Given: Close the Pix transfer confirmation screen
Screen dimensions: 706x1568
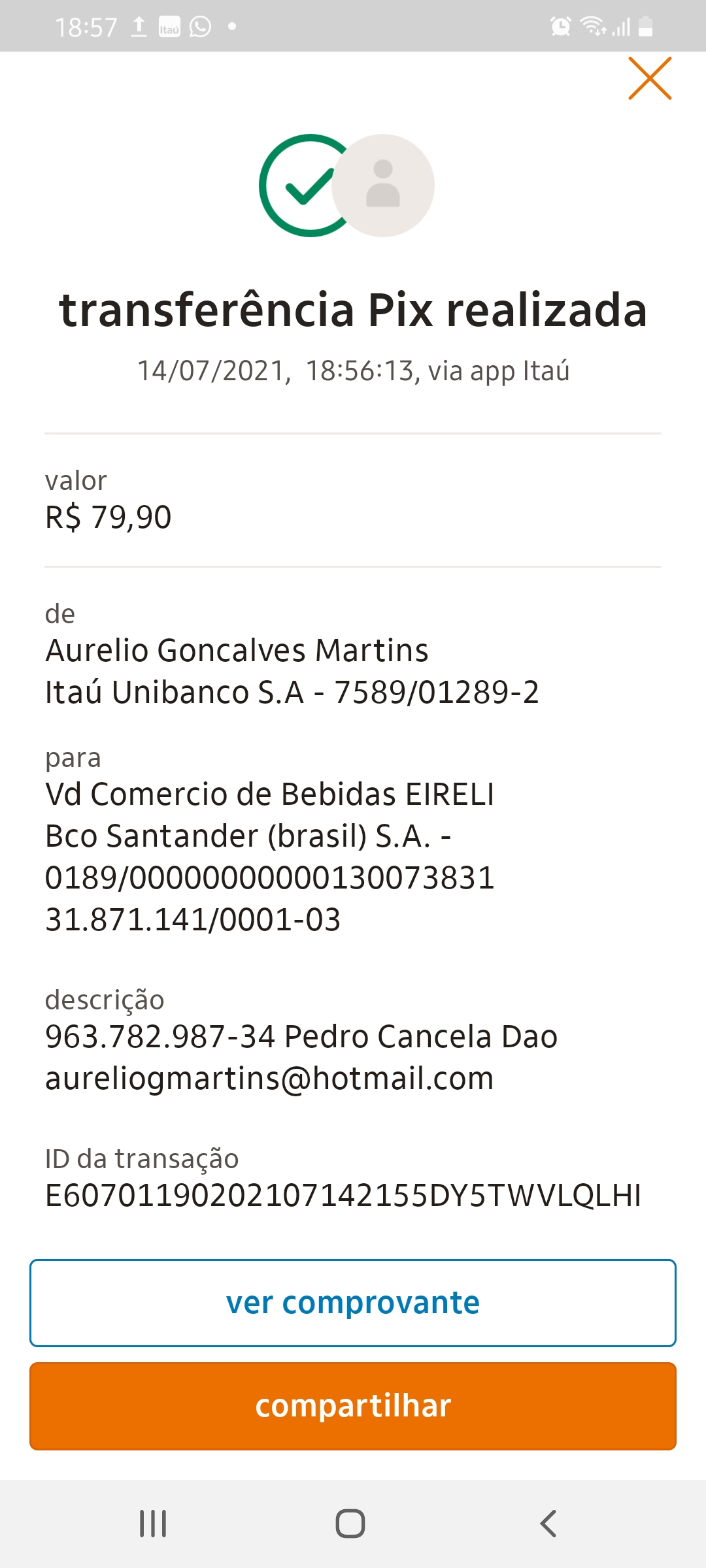Looking at the screenshot, I should coord(650,78).
